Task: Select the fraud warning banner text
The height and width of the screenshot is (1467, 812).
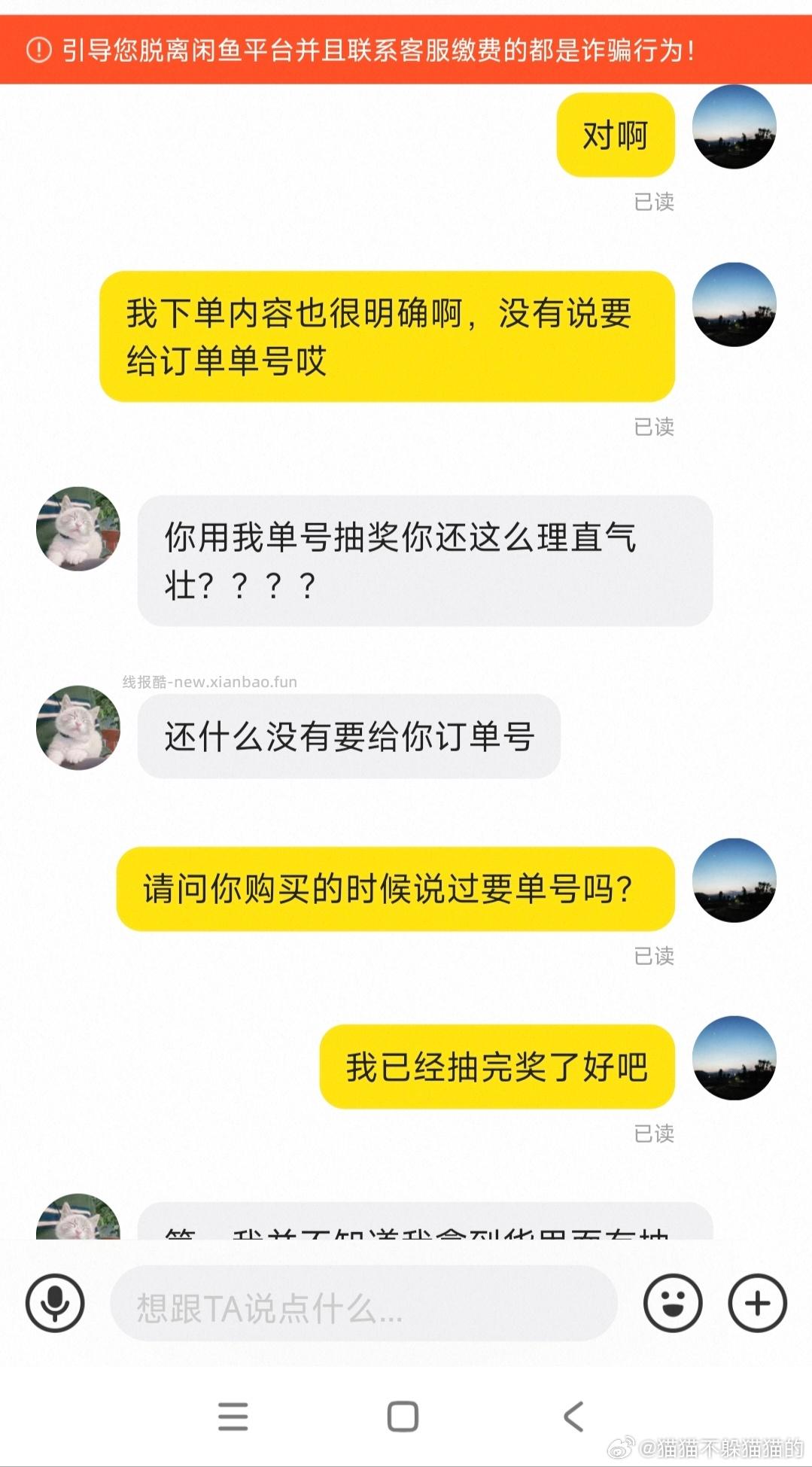Action: click(406, 51)
